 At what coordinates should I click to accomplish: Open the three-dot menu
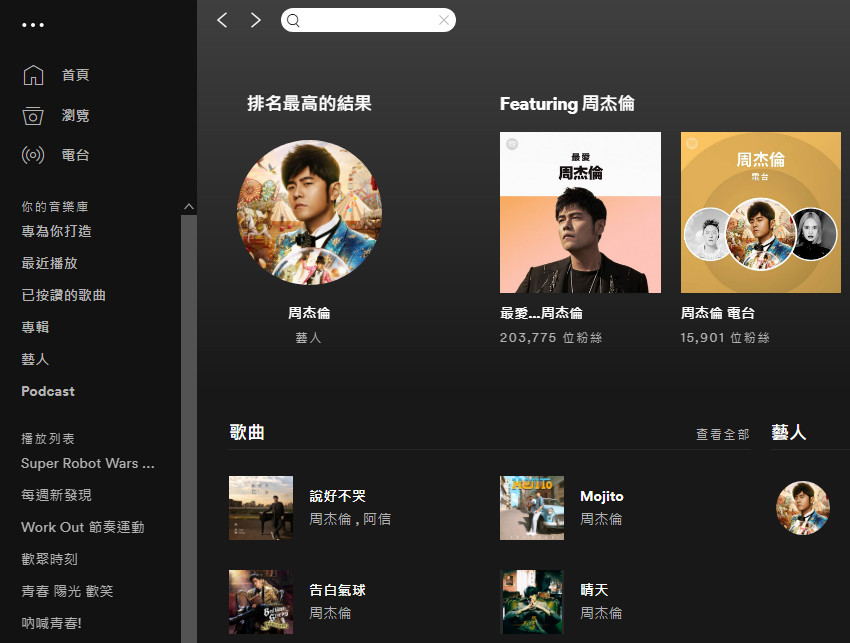click(x=32, y=25)
